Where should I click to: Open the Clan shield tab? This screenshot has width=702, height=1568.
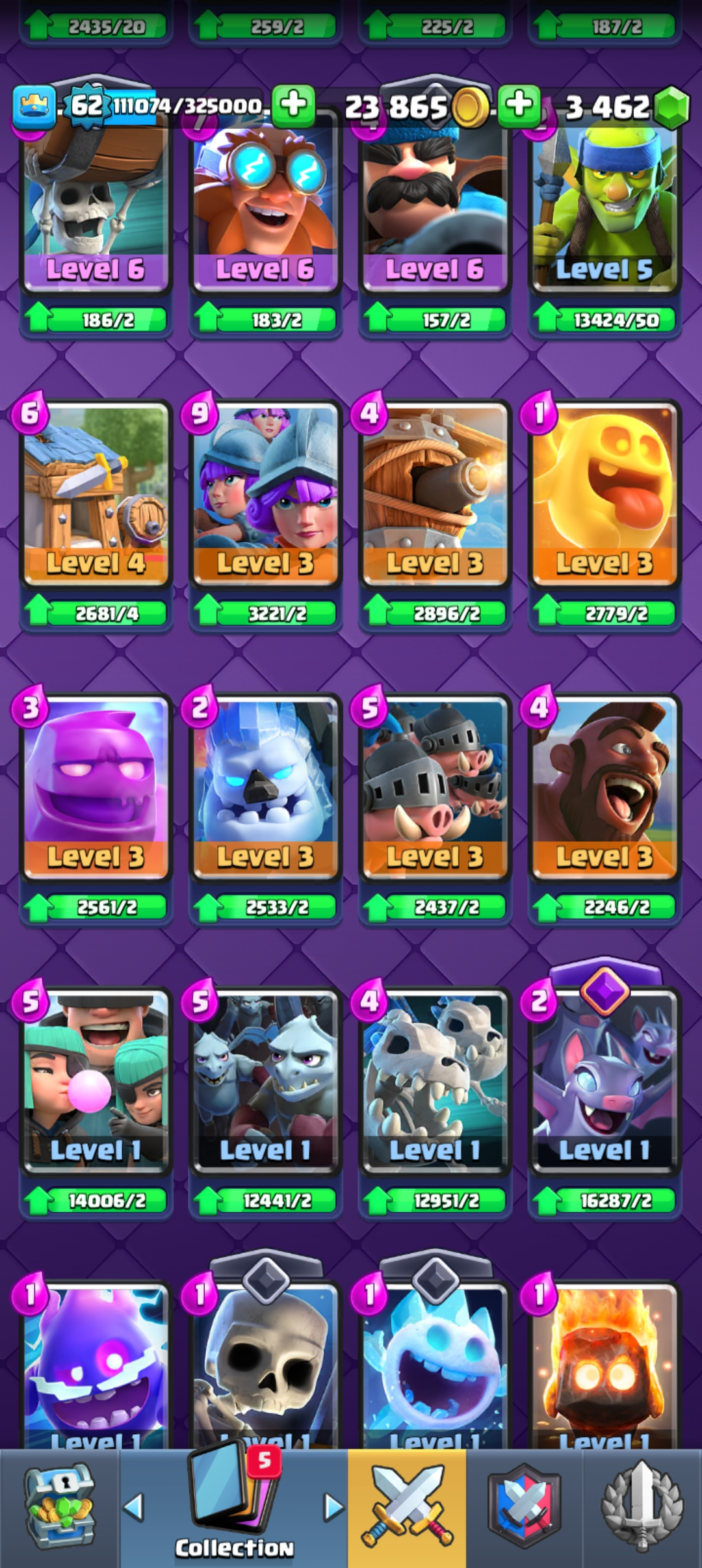(524, 1508)
